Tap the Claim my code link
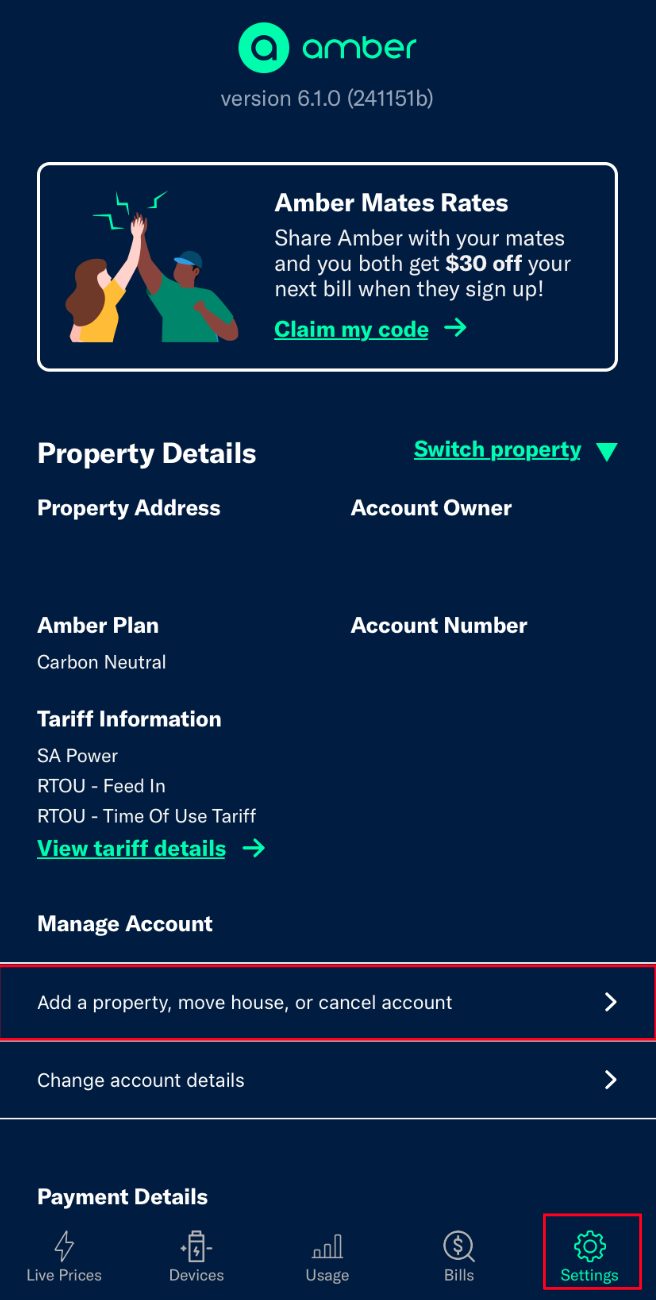Viewport: 656px width, 1300px height. click(370, 329)
